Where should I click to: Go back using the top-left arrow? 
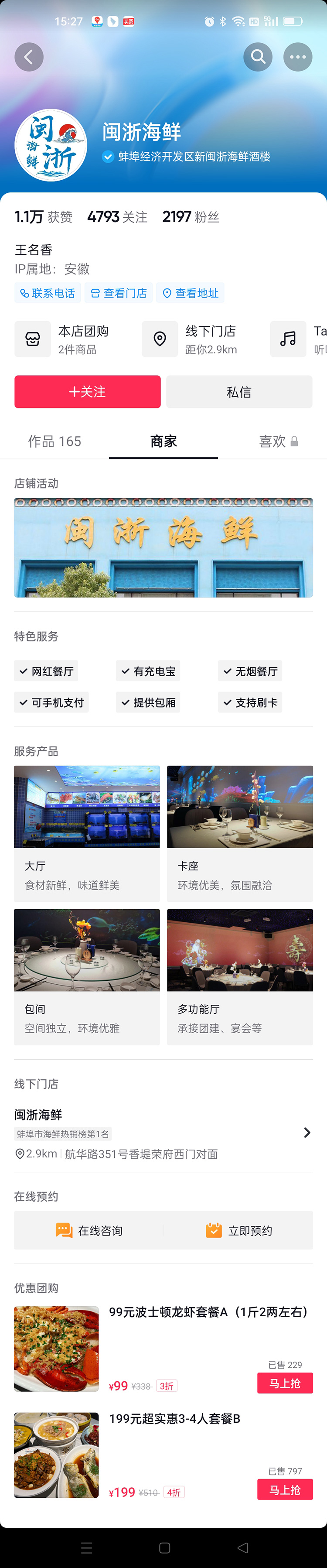[29, 57]
